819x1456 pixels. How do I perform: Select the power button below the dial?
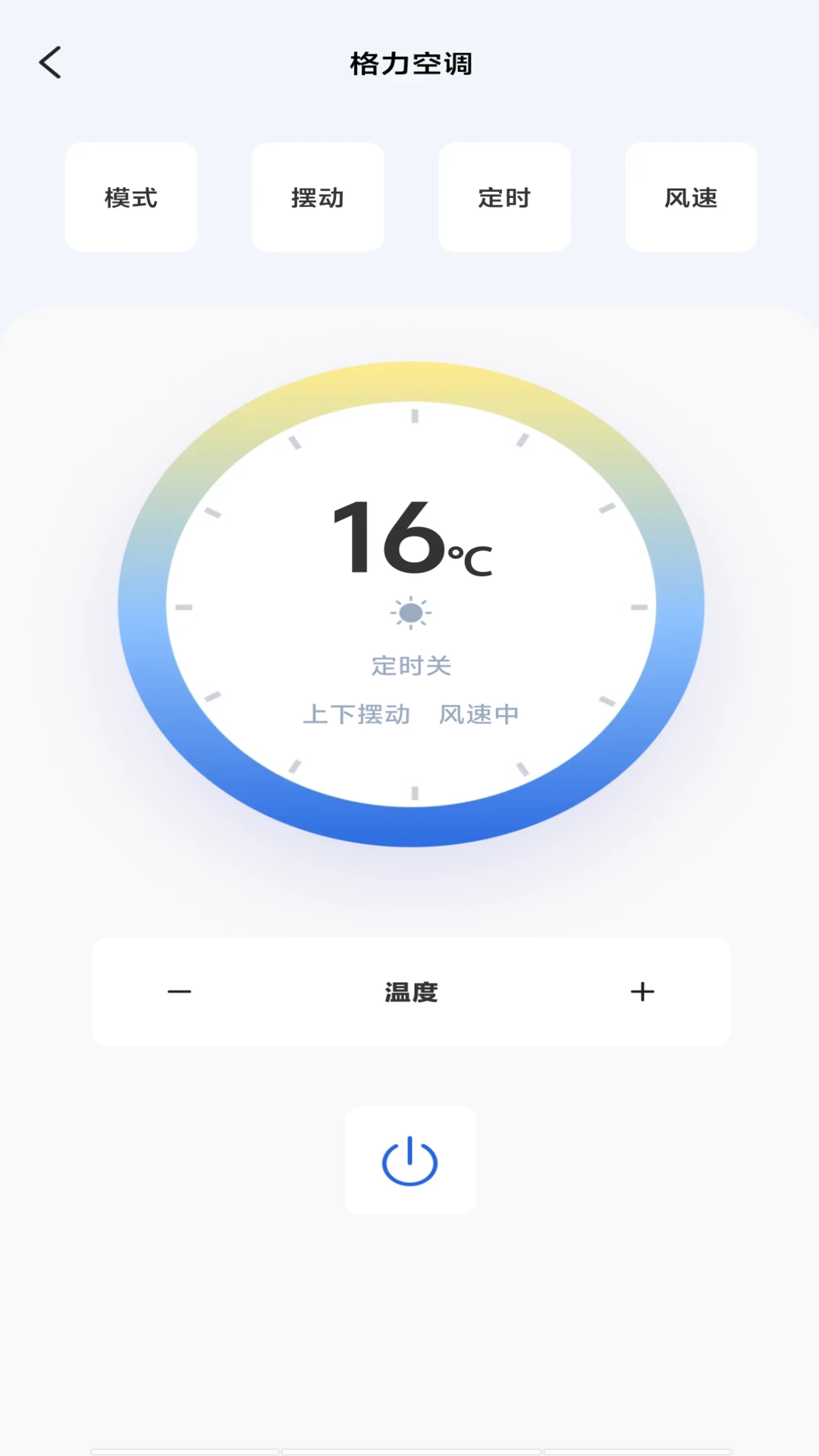(409, 1160)
